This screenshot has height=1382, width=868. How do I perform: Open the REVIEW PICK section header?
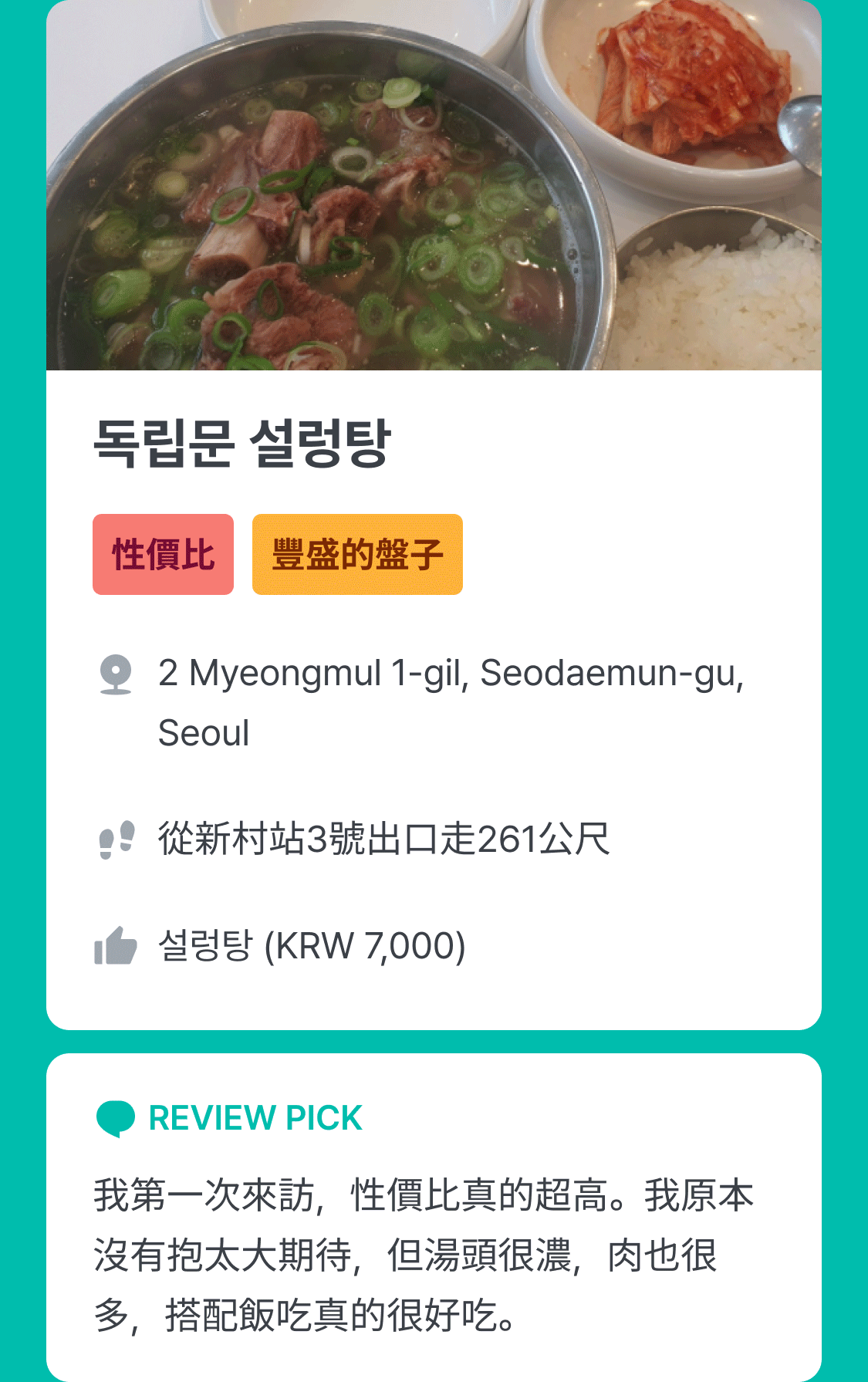[255, 1118]
